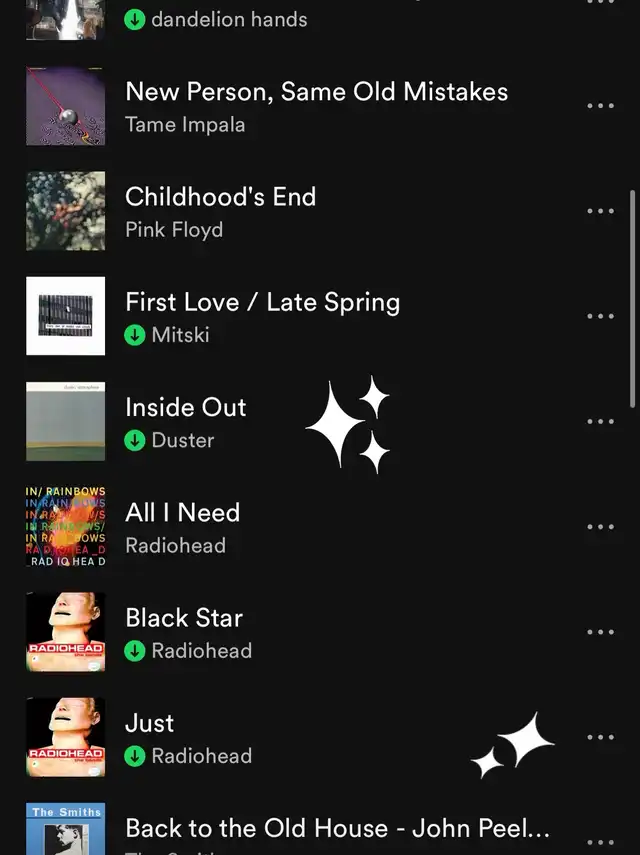This screenshot has height=855, width=640.
Task: Open more options for All I Need
Action: pyautogui.click(x=600, y=527)
